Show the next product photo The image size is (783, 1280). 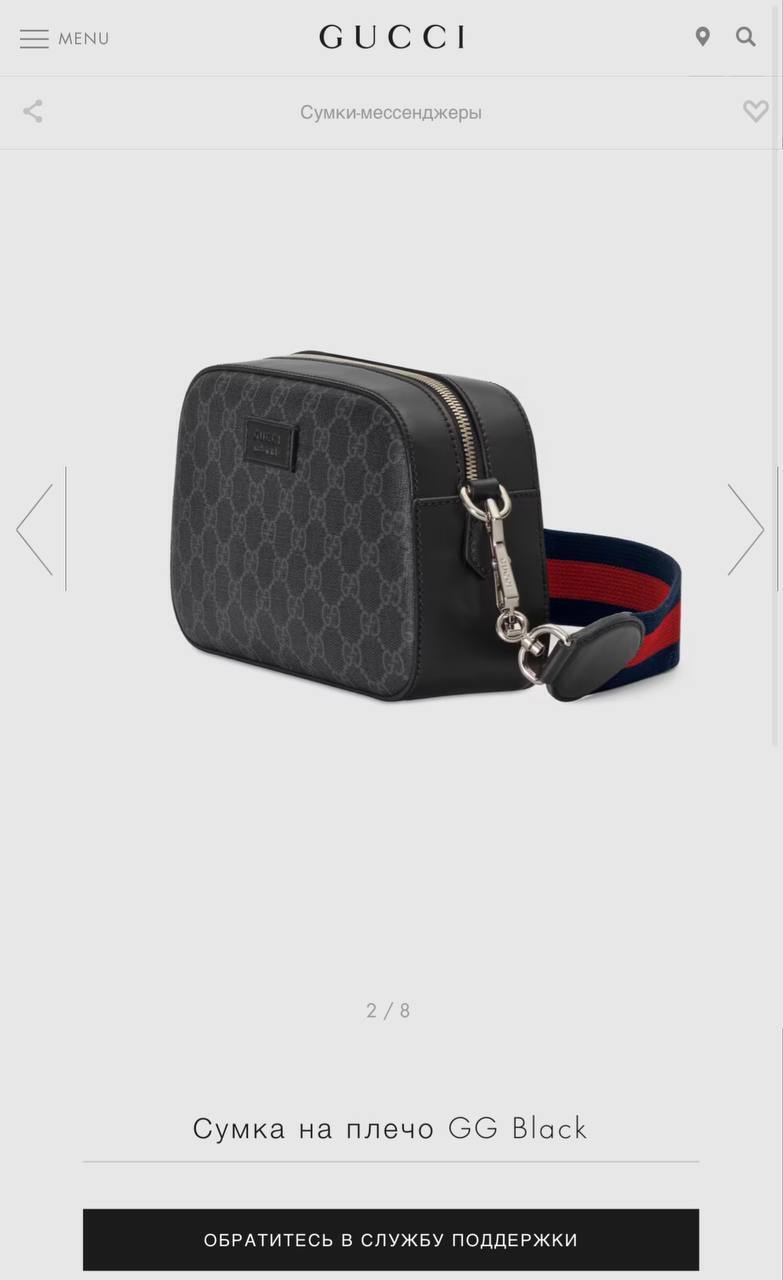pos(745,529)
